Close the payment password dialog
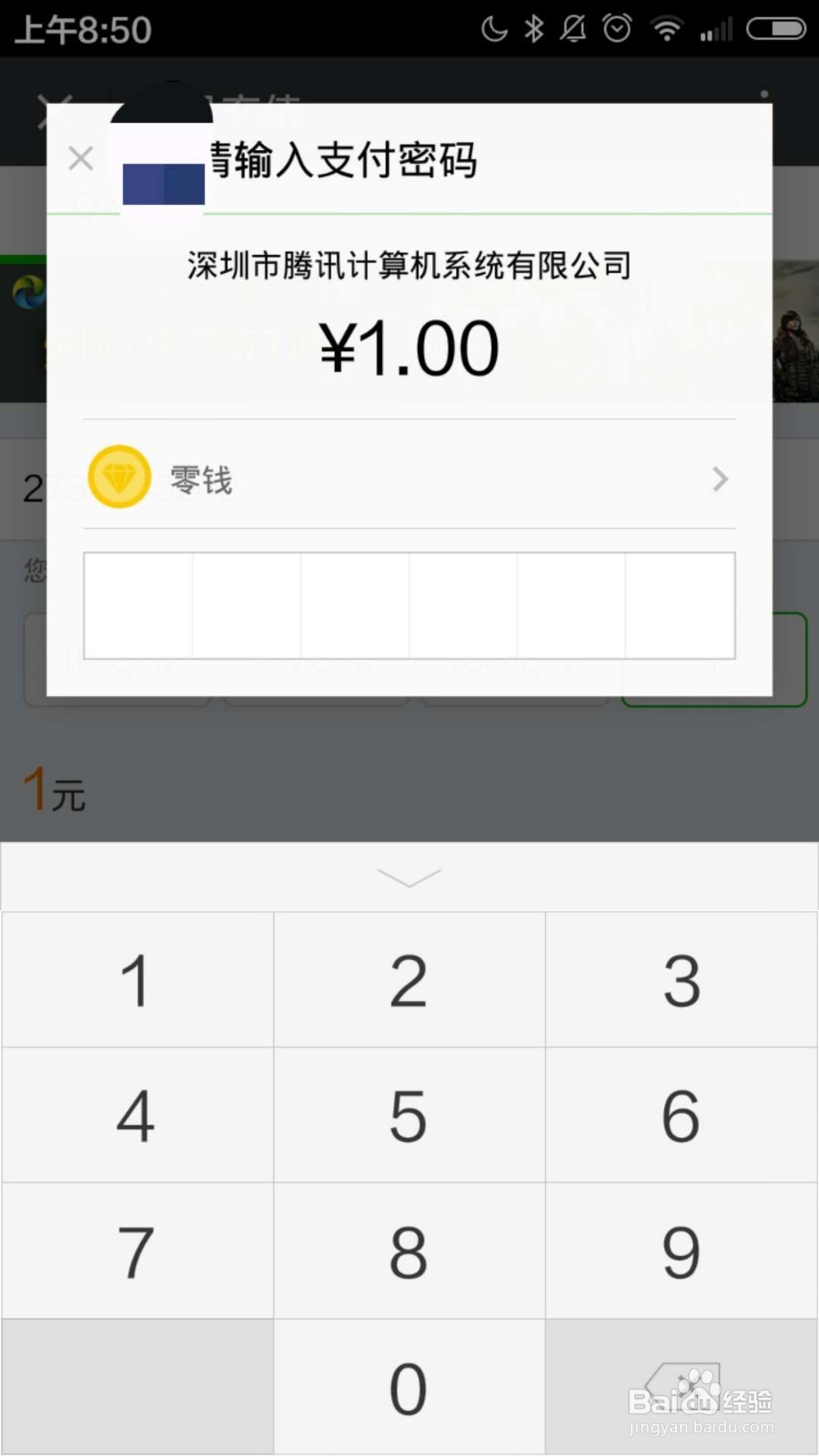Image resolution: width=819 pixels, height=1456 pixels. click(x=80, y=157)
